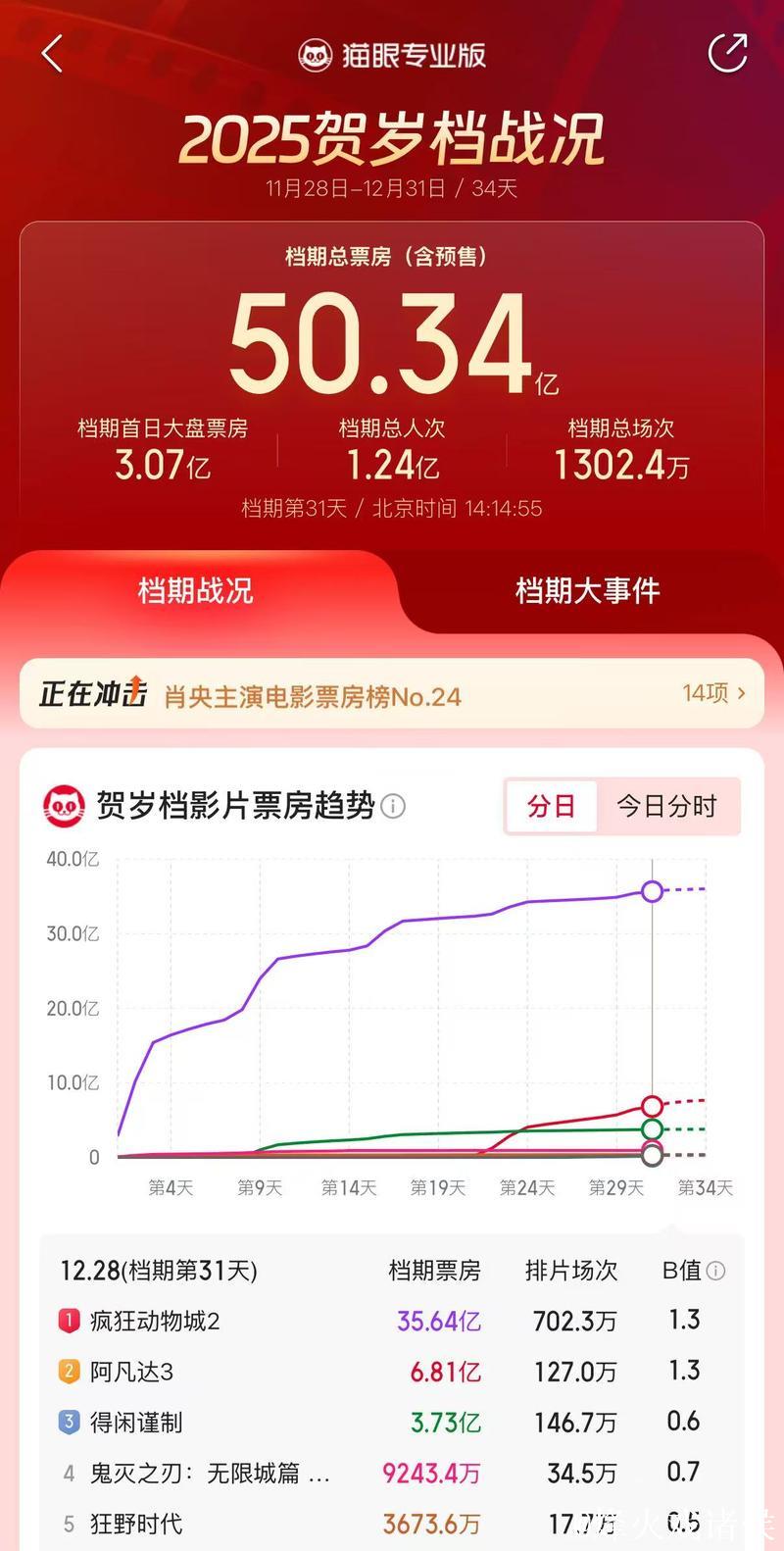
Task: Tap the 第34天 axis label on chart
Action: 705,1185
